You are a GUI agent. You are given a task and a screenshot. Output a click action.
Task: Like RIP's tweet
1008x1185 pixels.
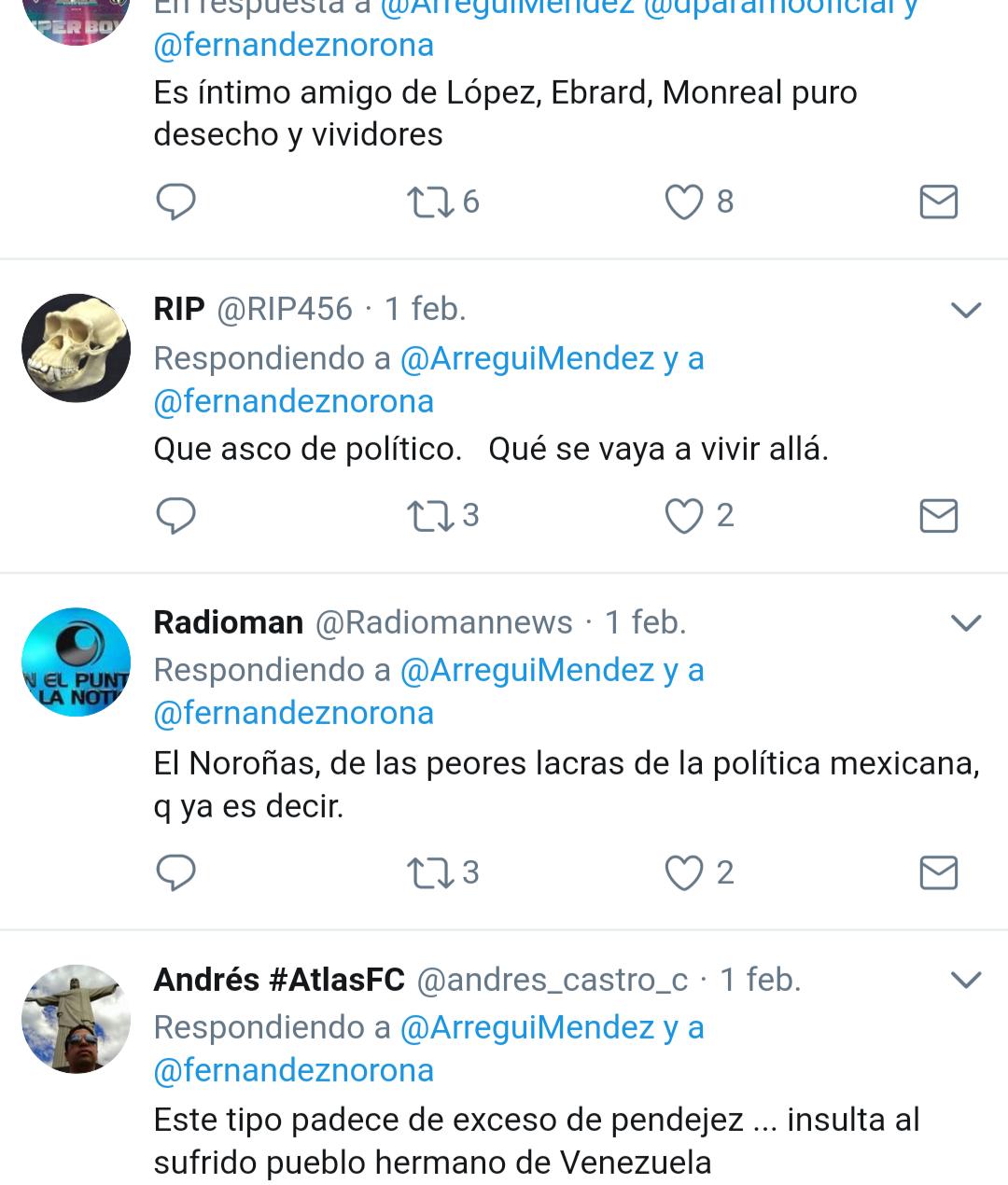coord(683,515)
